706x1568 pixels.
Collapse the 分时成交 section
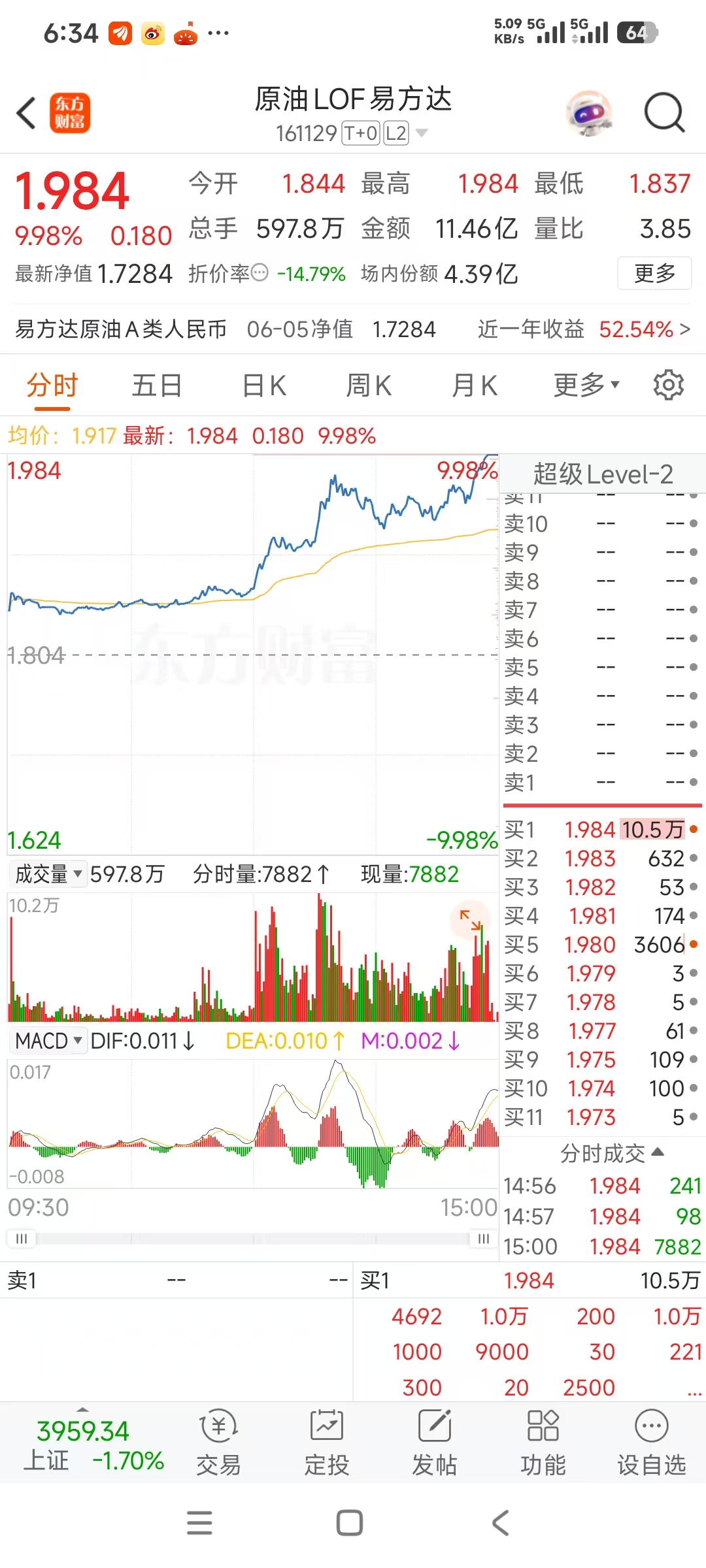(612, 1154)
